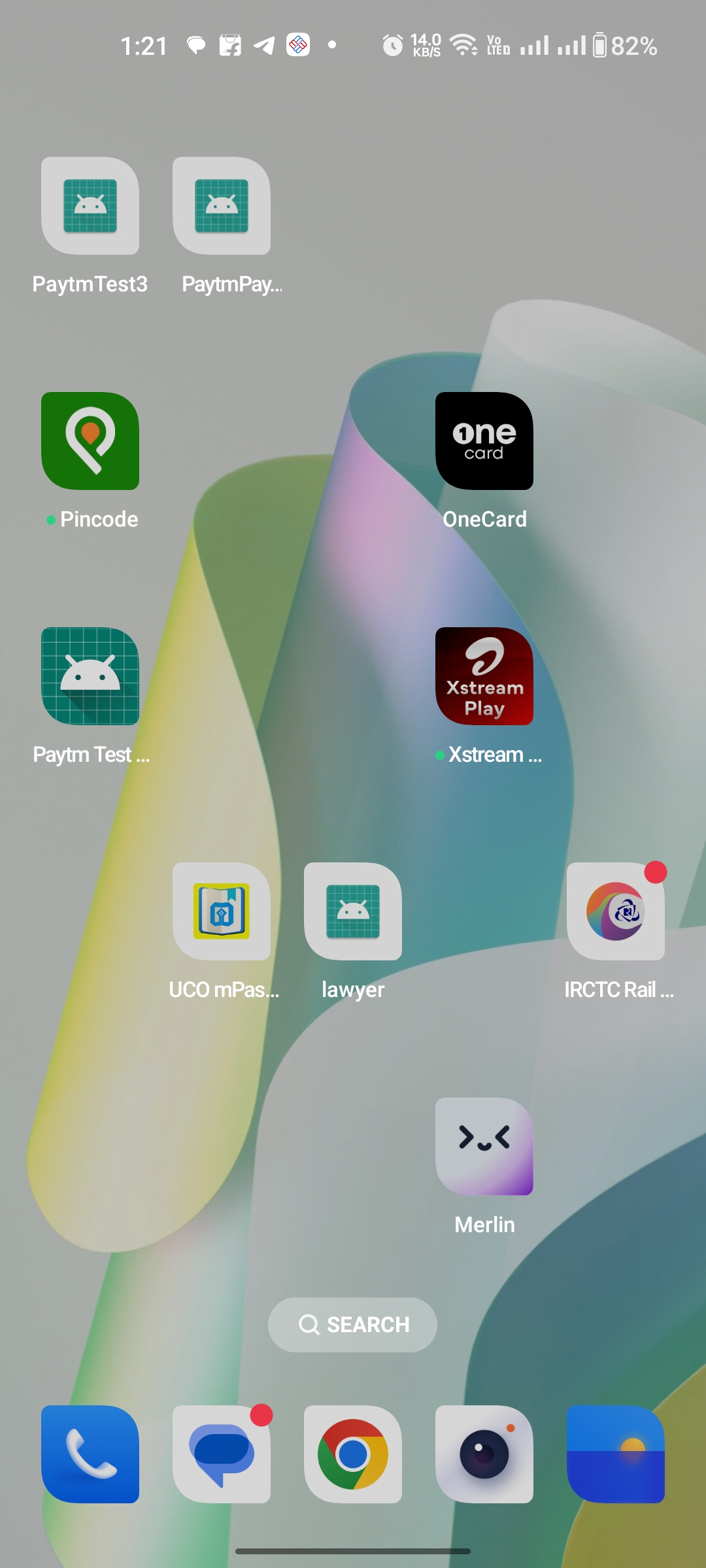Screen dimensions: 706x1568
Task: Open the Pincode app
Action: click(x=90, y=441)
